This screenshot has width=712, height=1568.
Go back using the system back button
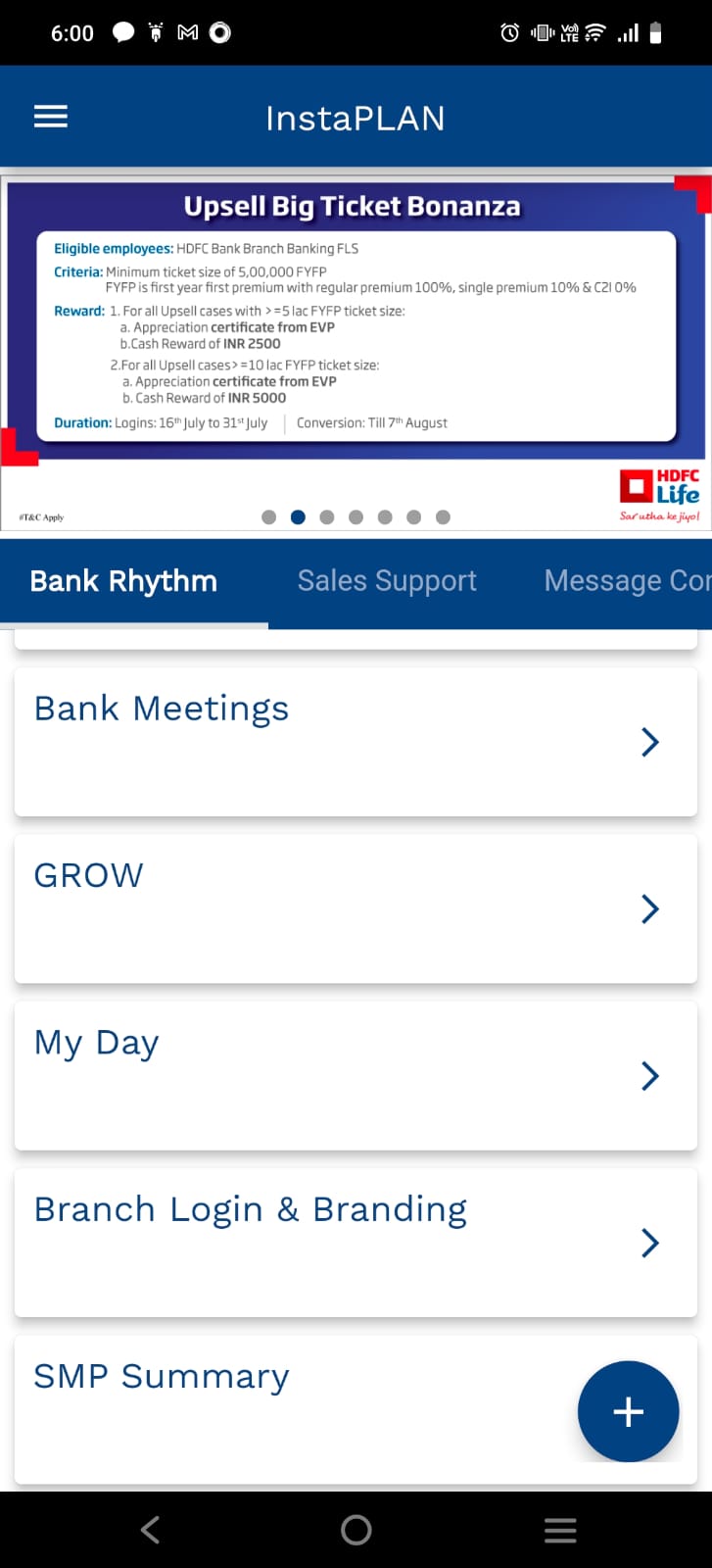pyautogui.click(x=151, y=1530)
